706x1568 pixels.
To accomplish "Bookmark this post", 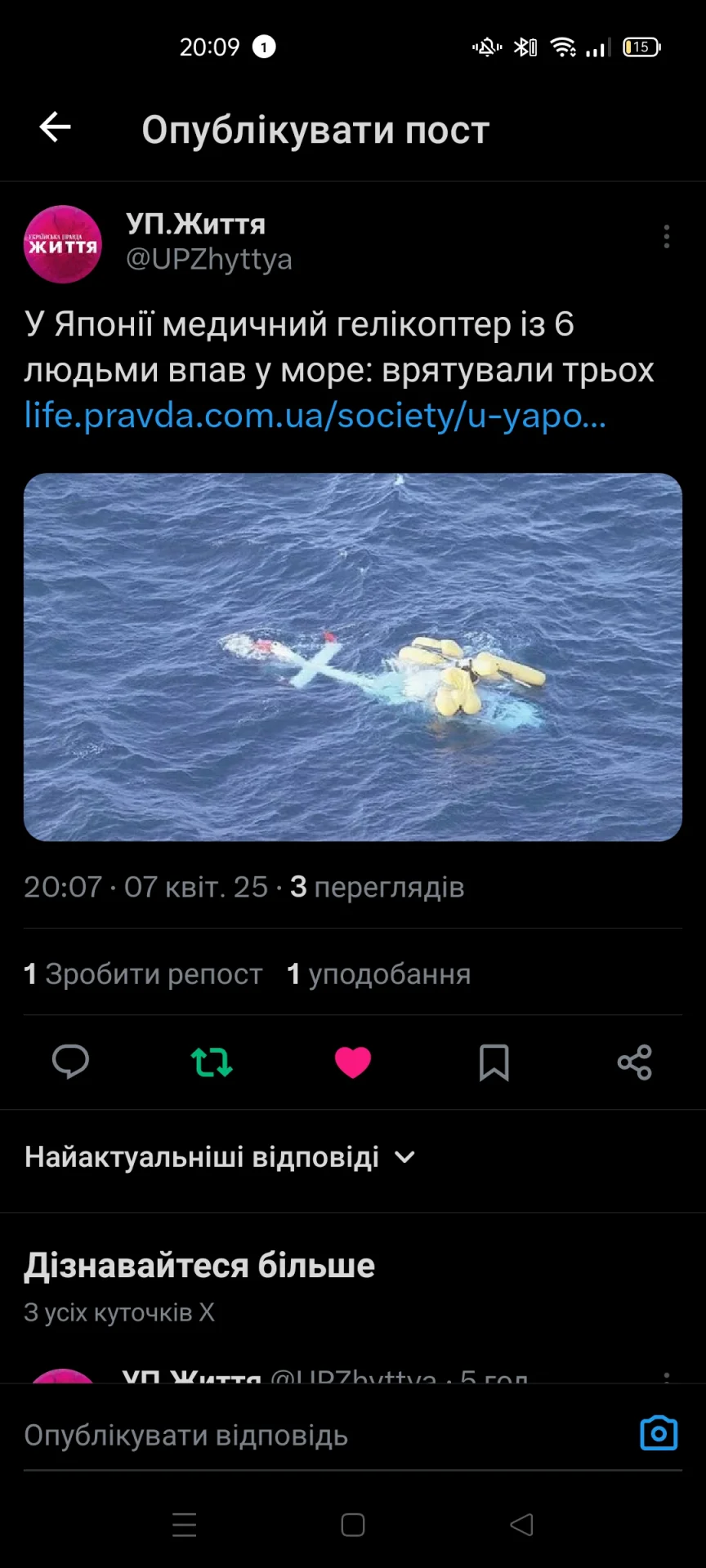I will coord(494,1062).
